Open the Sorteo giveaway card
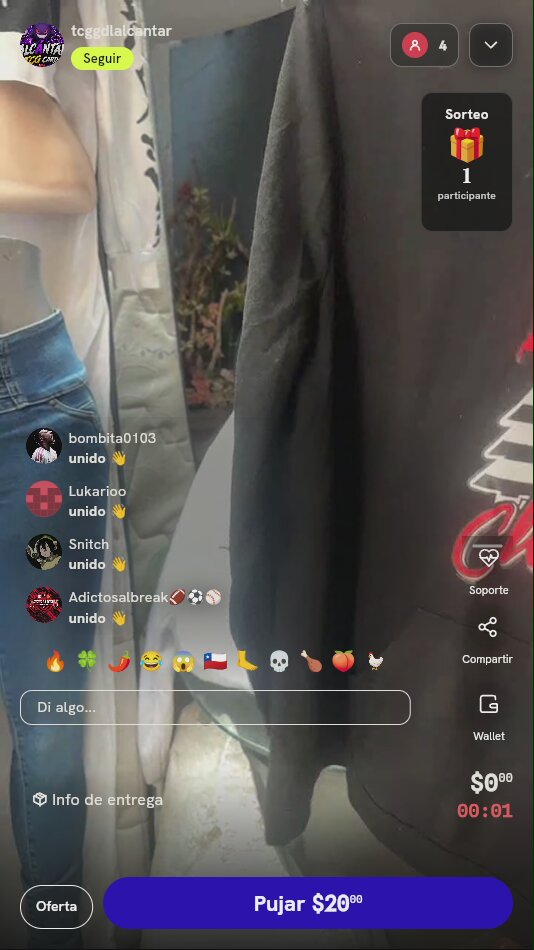Screen dimensions: 534x950 click(467, 162)
